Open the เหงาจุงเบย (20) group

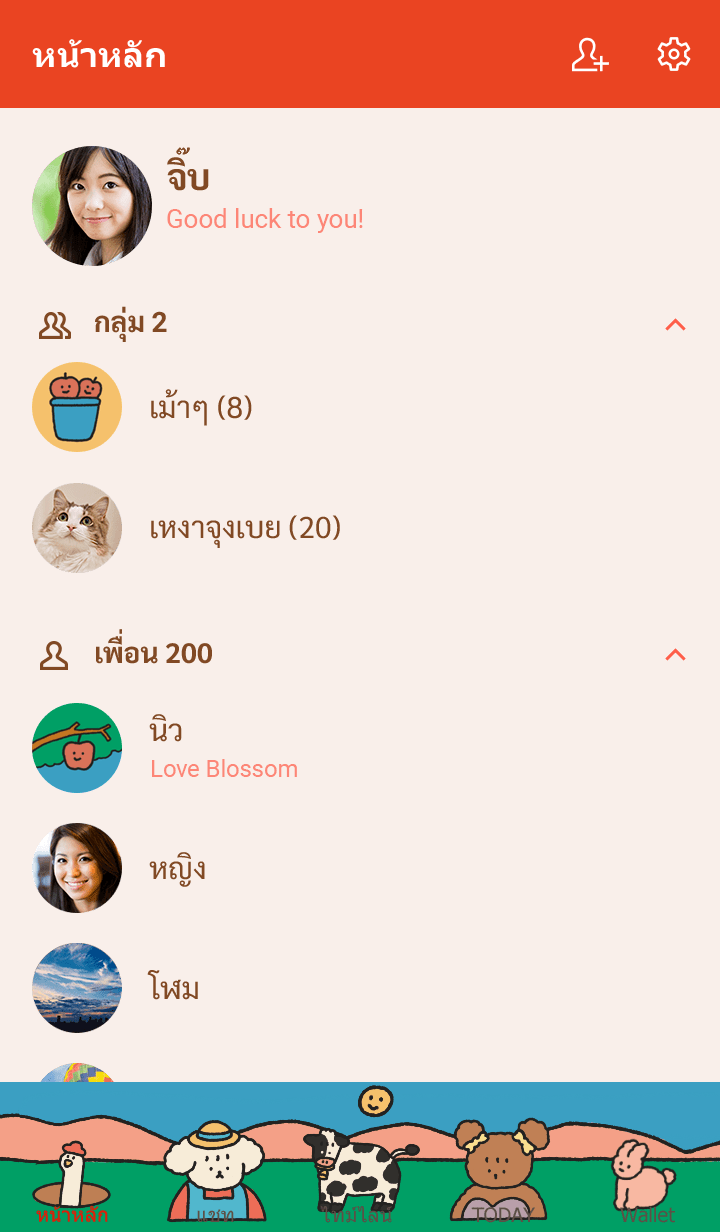[245, 528]
